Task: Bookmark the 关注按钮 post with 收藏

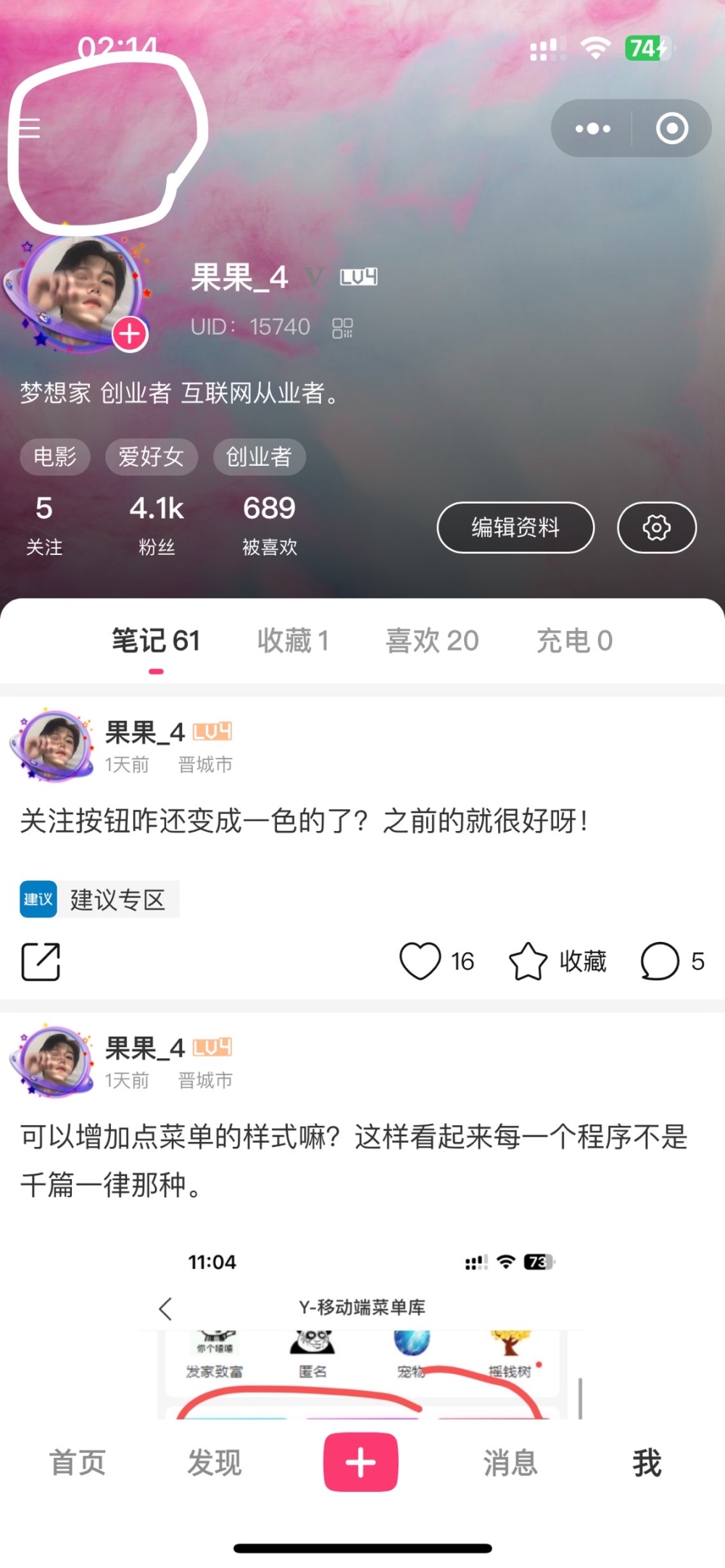Action: 558,962
